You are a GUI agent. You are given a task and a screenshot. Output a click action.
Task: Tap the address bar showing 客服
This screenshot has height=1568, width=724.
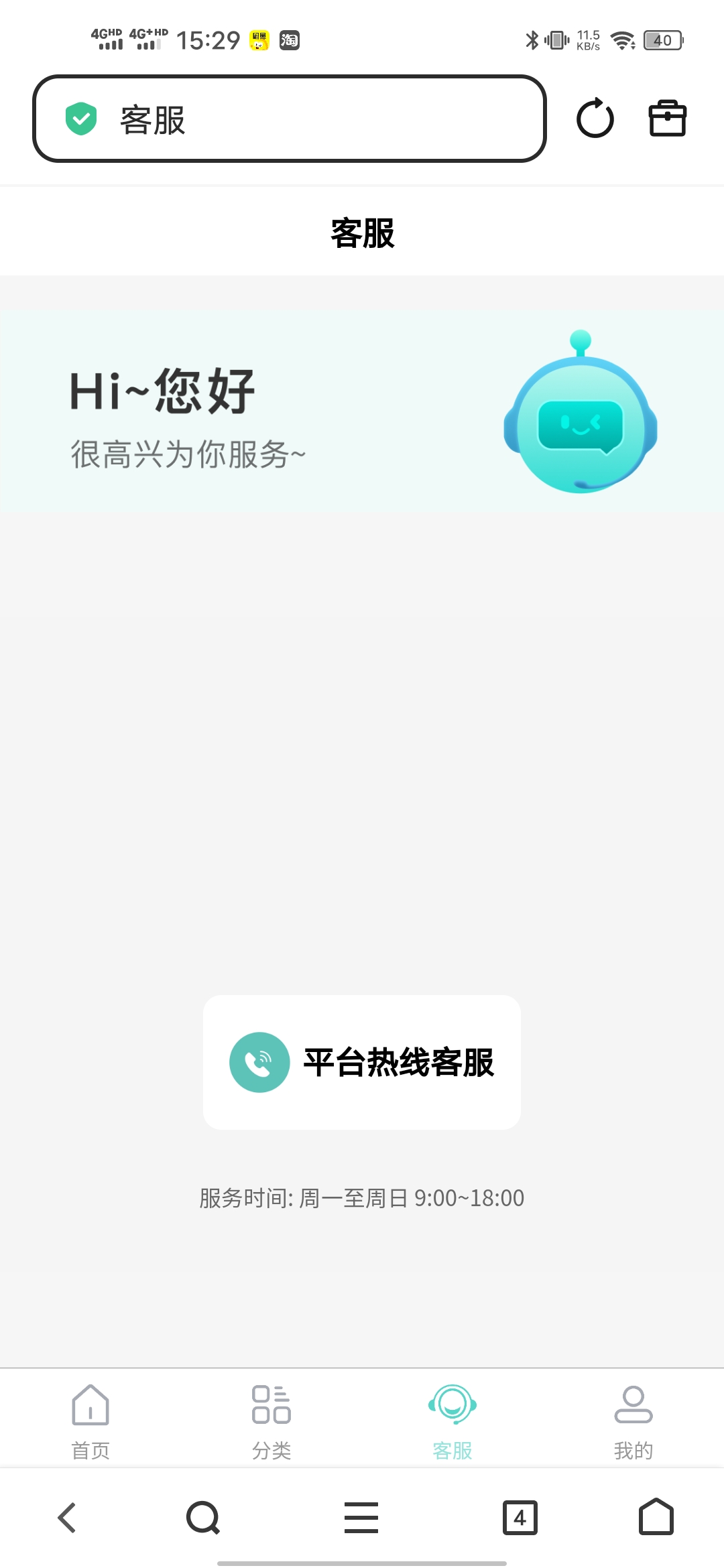(290, 119)
